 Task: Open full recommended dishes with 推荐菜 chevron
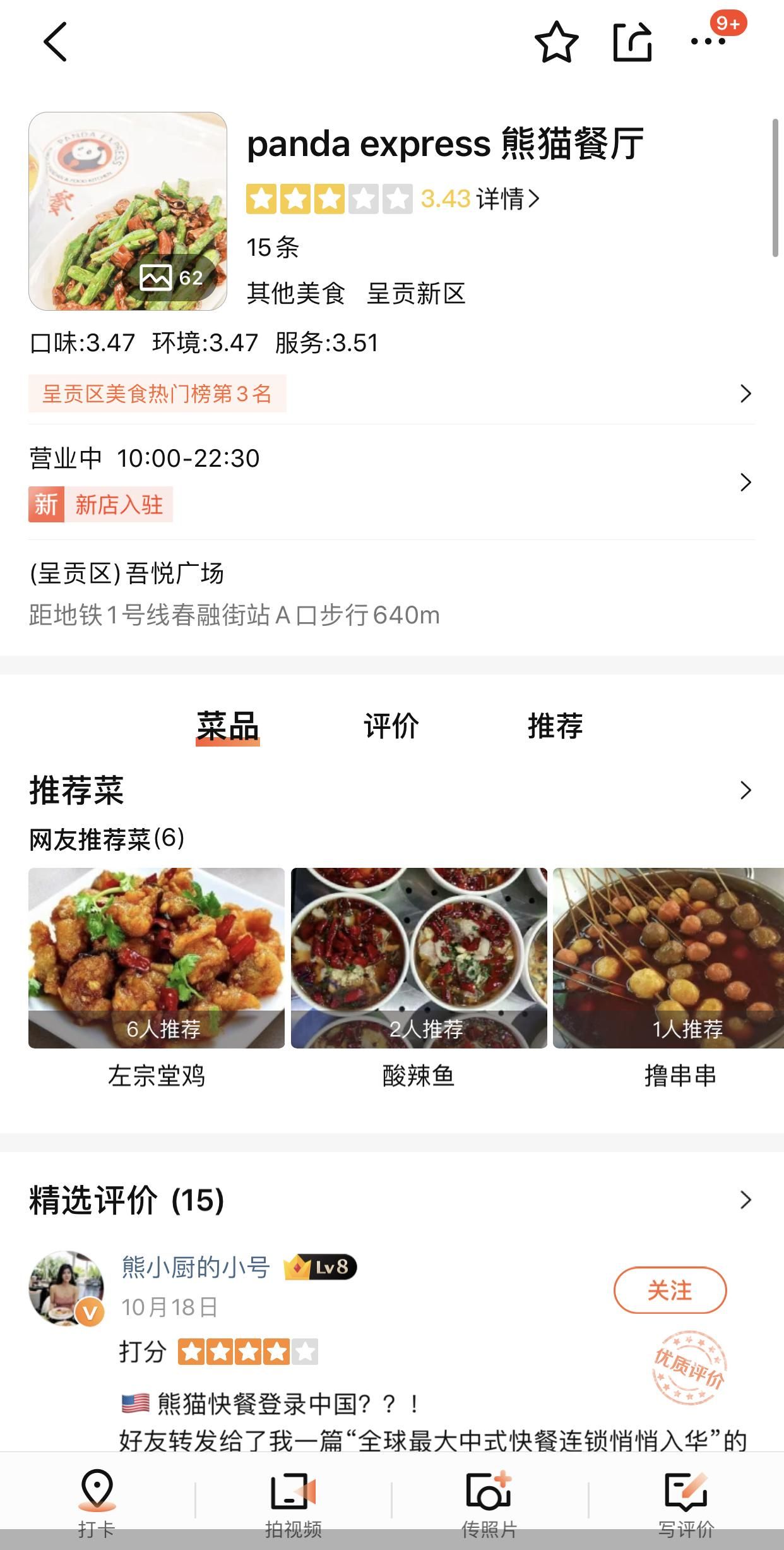click(745, 790)
